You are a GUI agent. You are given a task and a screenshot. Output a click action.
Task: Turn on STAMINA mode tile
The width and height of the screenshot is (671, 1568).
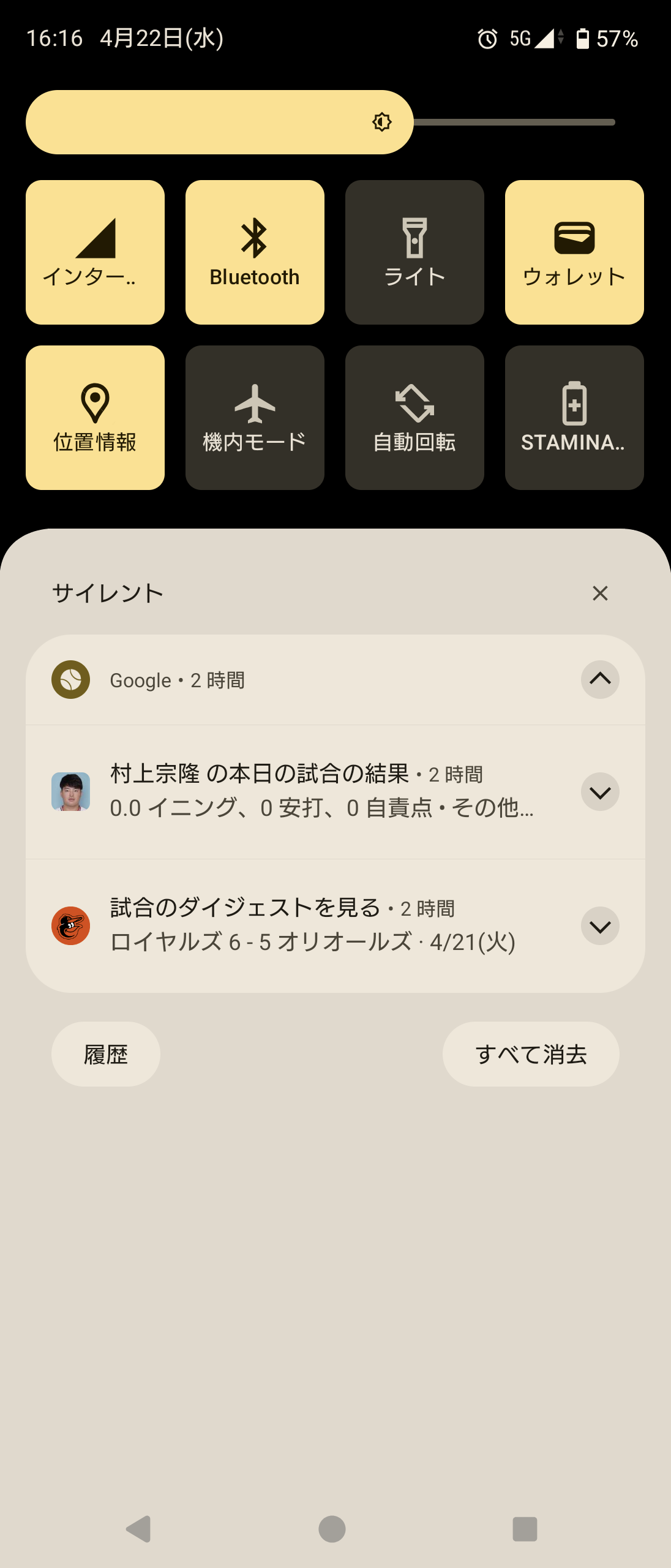coord(574,417)
